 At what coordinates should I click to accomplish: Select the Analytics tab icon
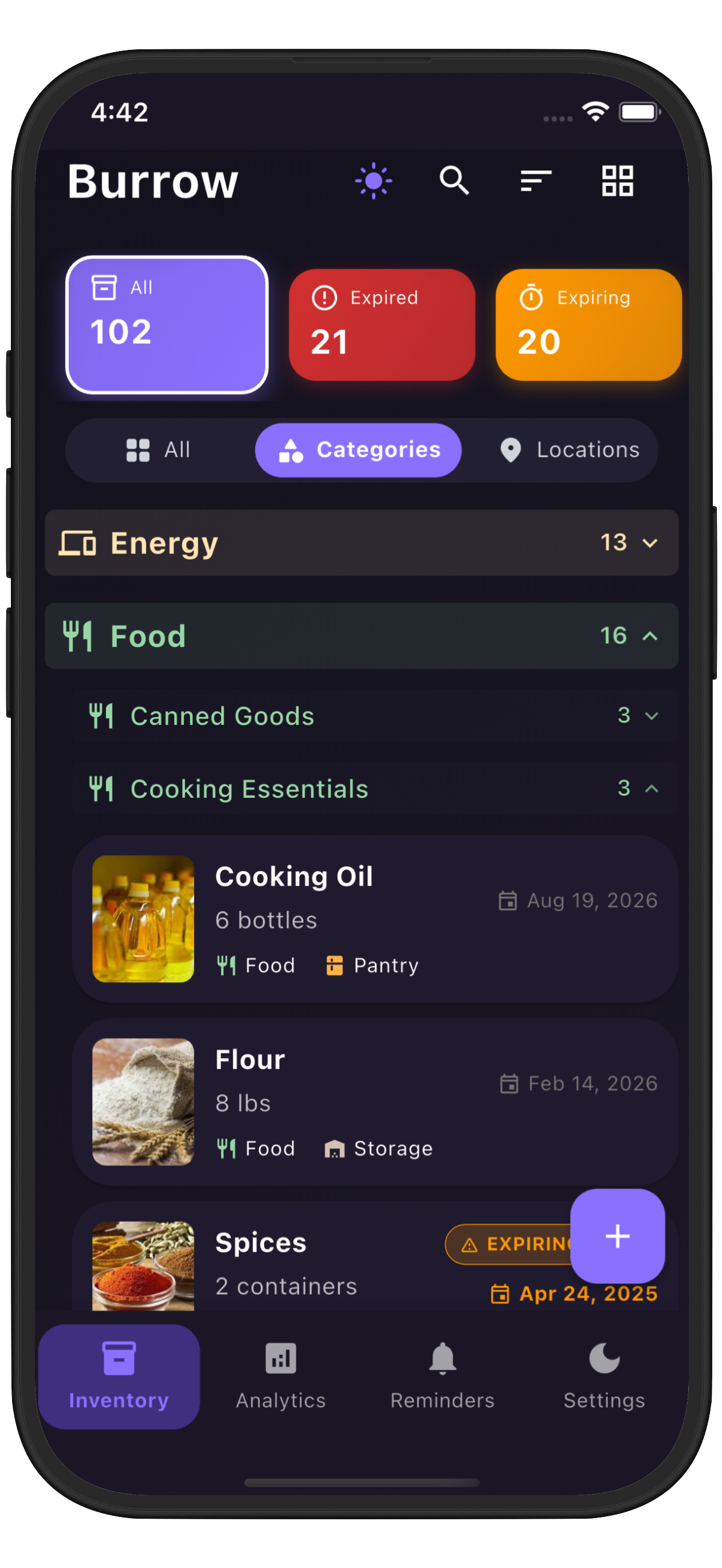pos(280,1359)
